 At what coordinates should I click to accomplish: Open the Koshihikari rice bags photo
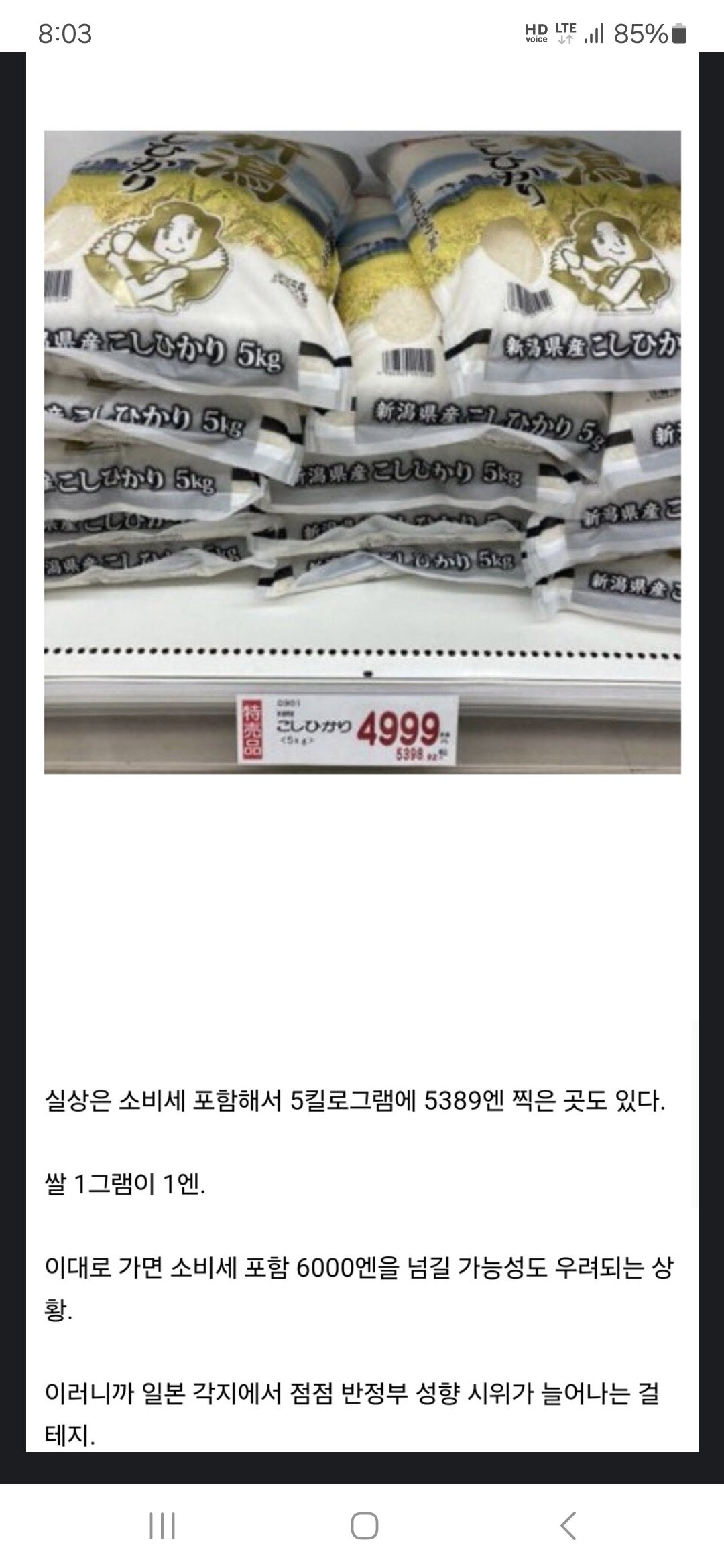coord(362,452)
